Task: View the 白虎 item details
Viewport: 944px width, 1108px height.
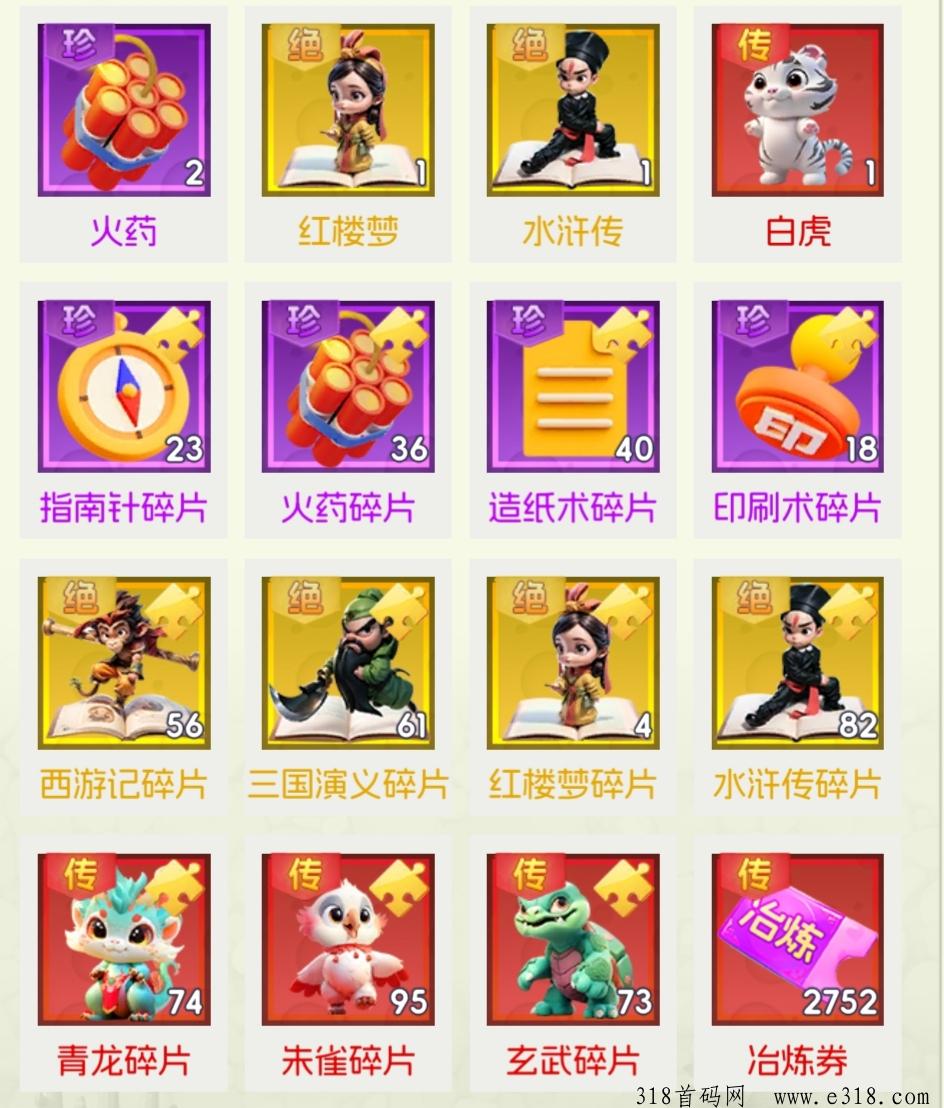Action: (798, 110)
